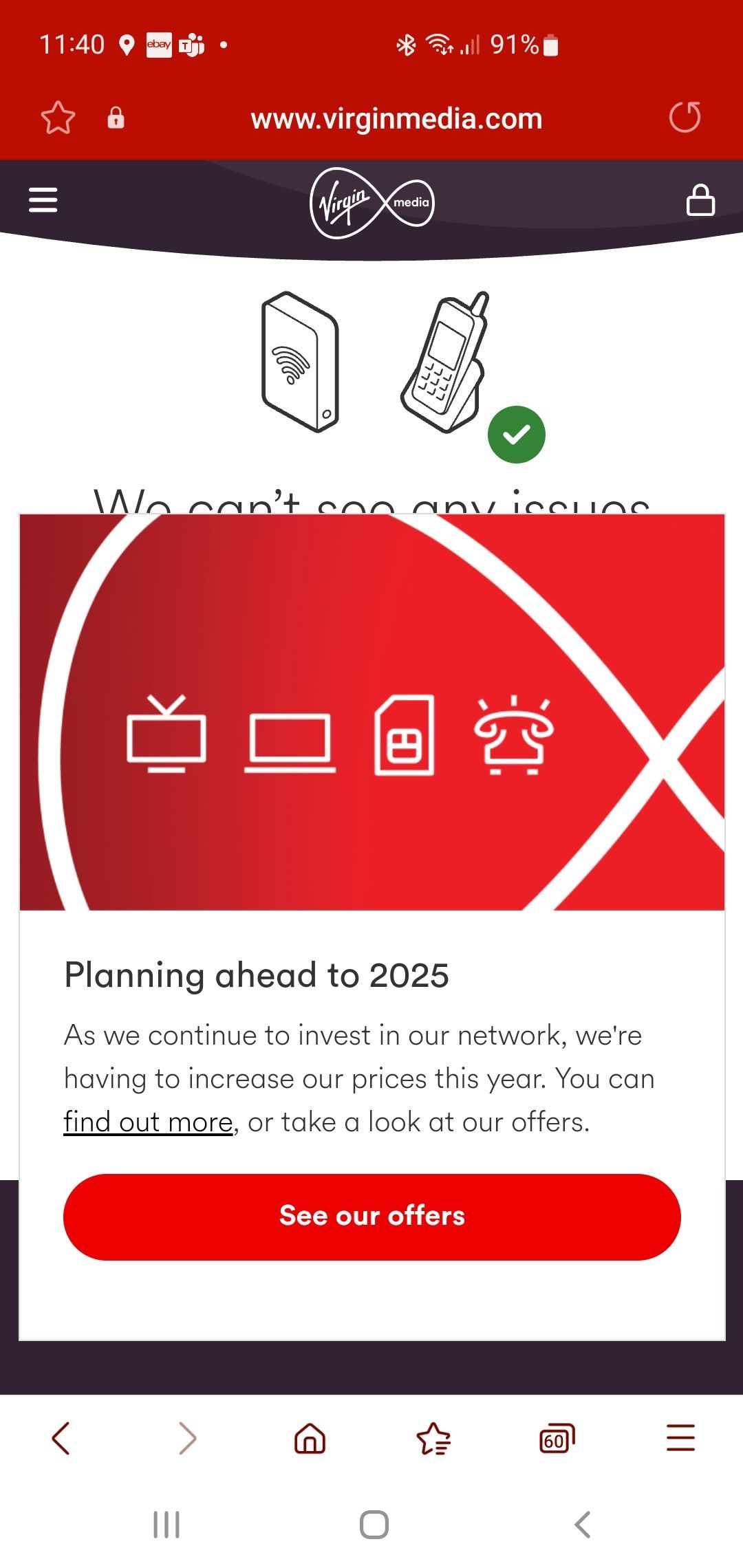Open the browser tools menu
Viewport: 743px width, 1568px height.
click(680, 1438)
